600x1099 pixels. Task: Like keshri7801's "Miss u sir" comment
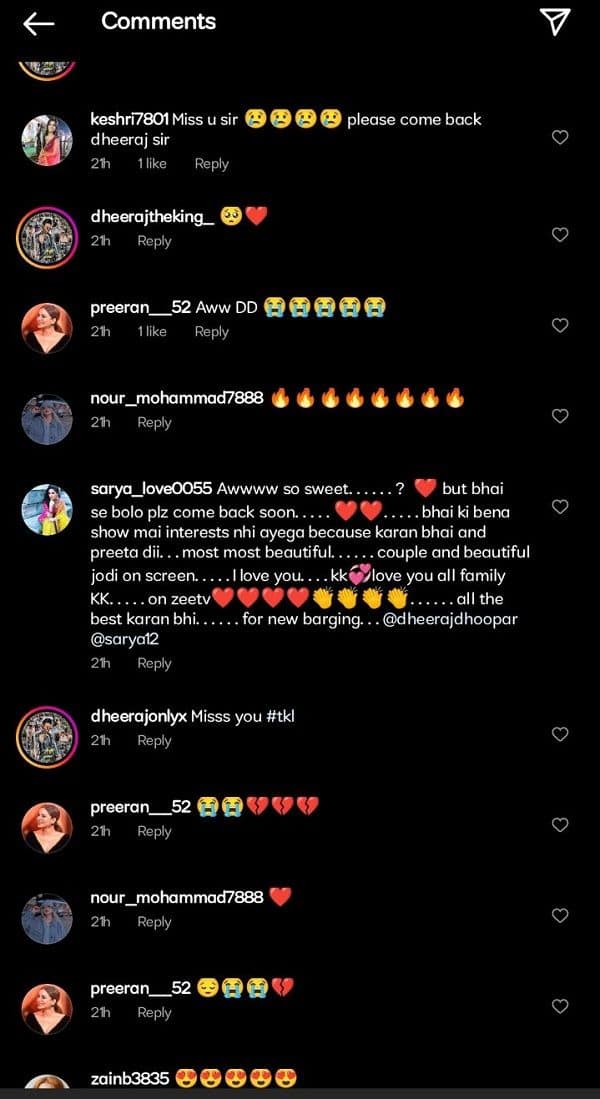tap(559, 137)
